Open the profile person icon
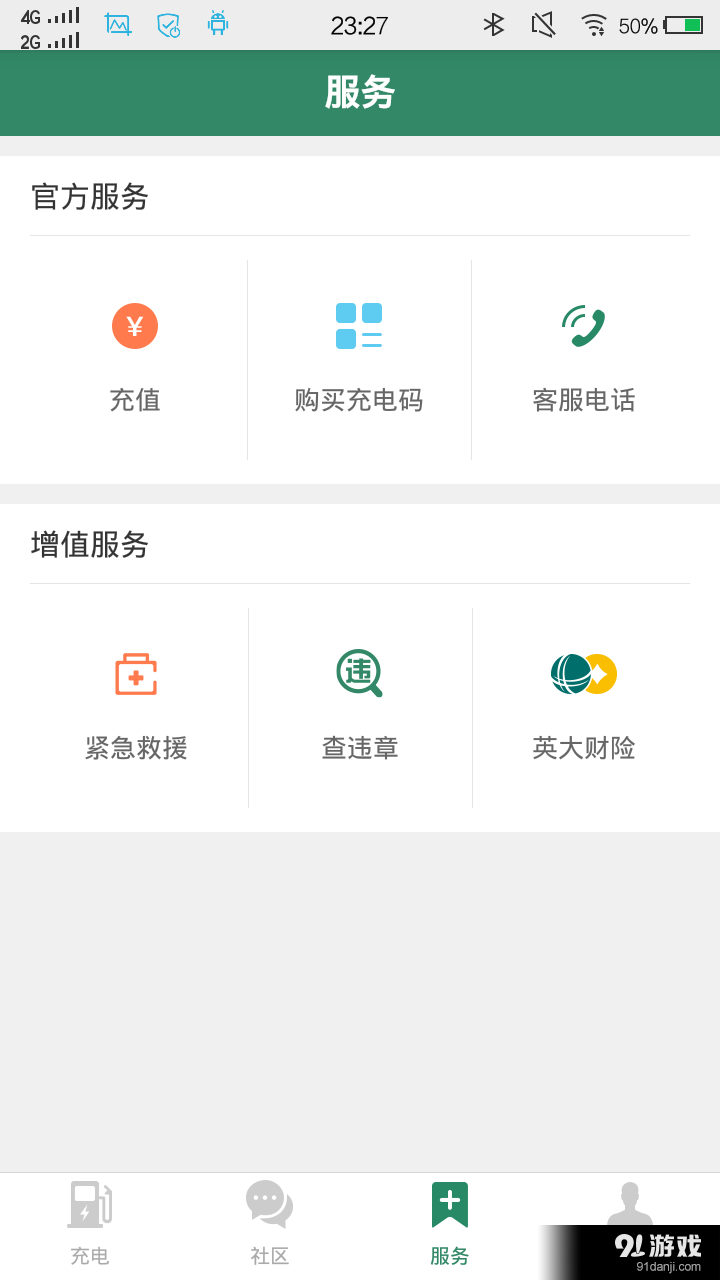Viewport: 720px width, 1280px height. (629, 1200)
